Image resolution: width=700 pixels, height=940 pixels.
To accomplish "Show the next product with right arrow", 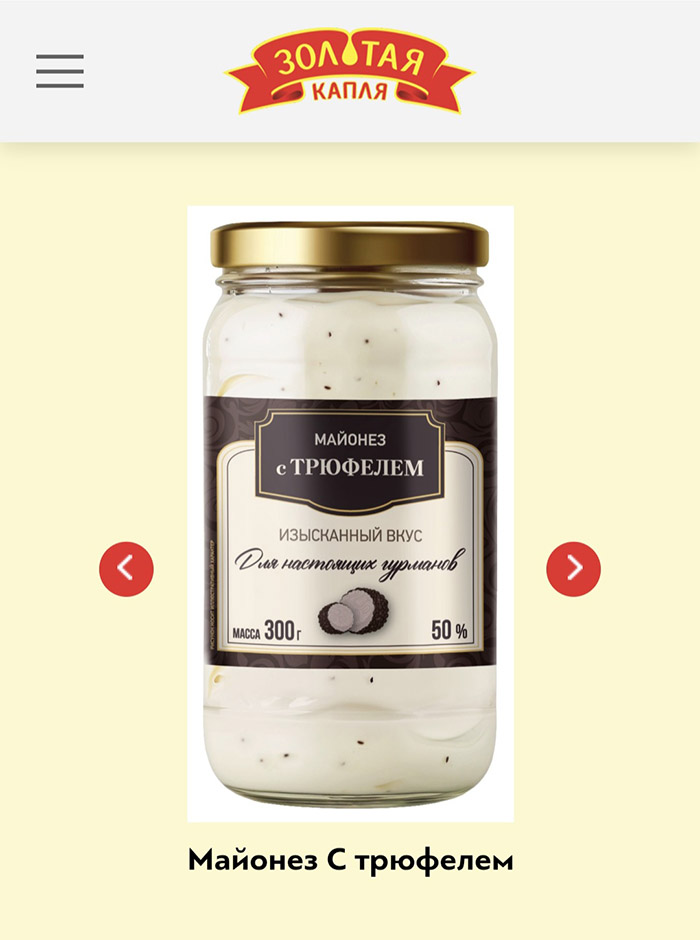I will pyautogui.click(x=573, y=569).
